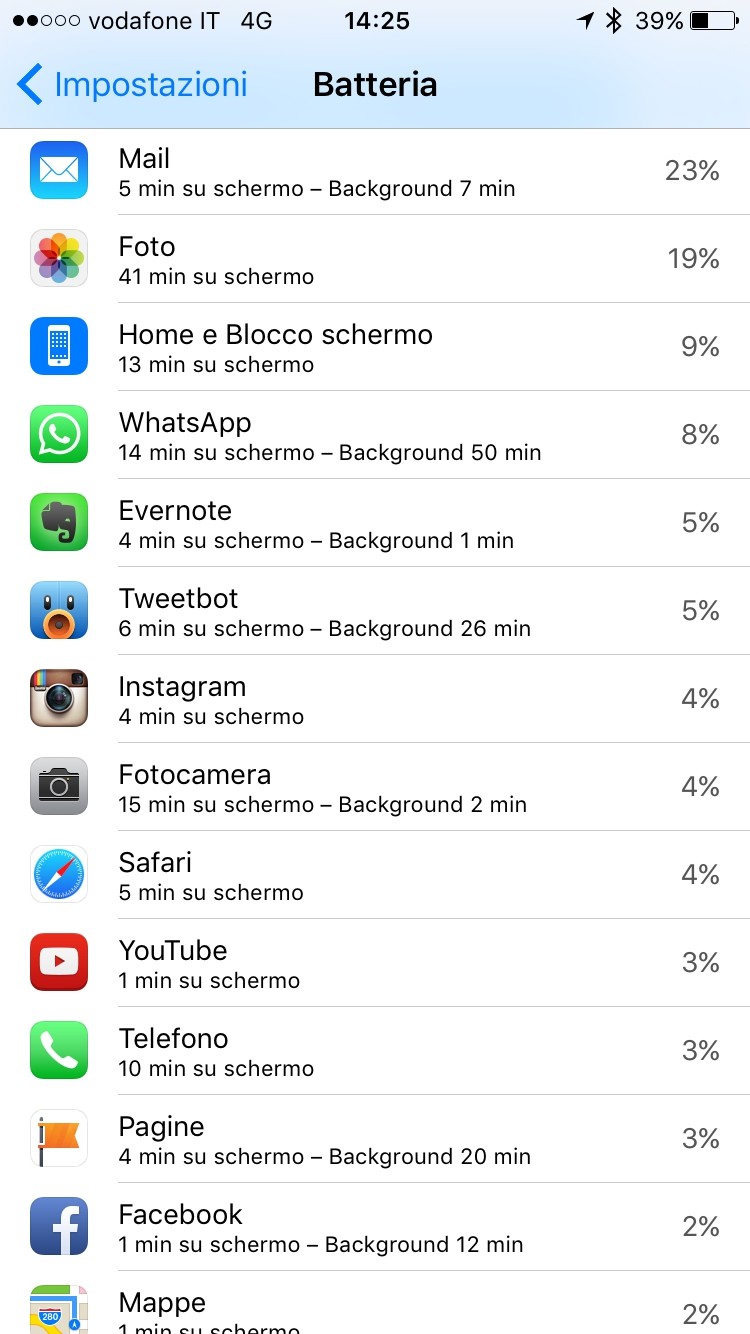Viewport: 750px width, 1334px height.
Task: Tap the Safari battery usage row
Action: 375,875
